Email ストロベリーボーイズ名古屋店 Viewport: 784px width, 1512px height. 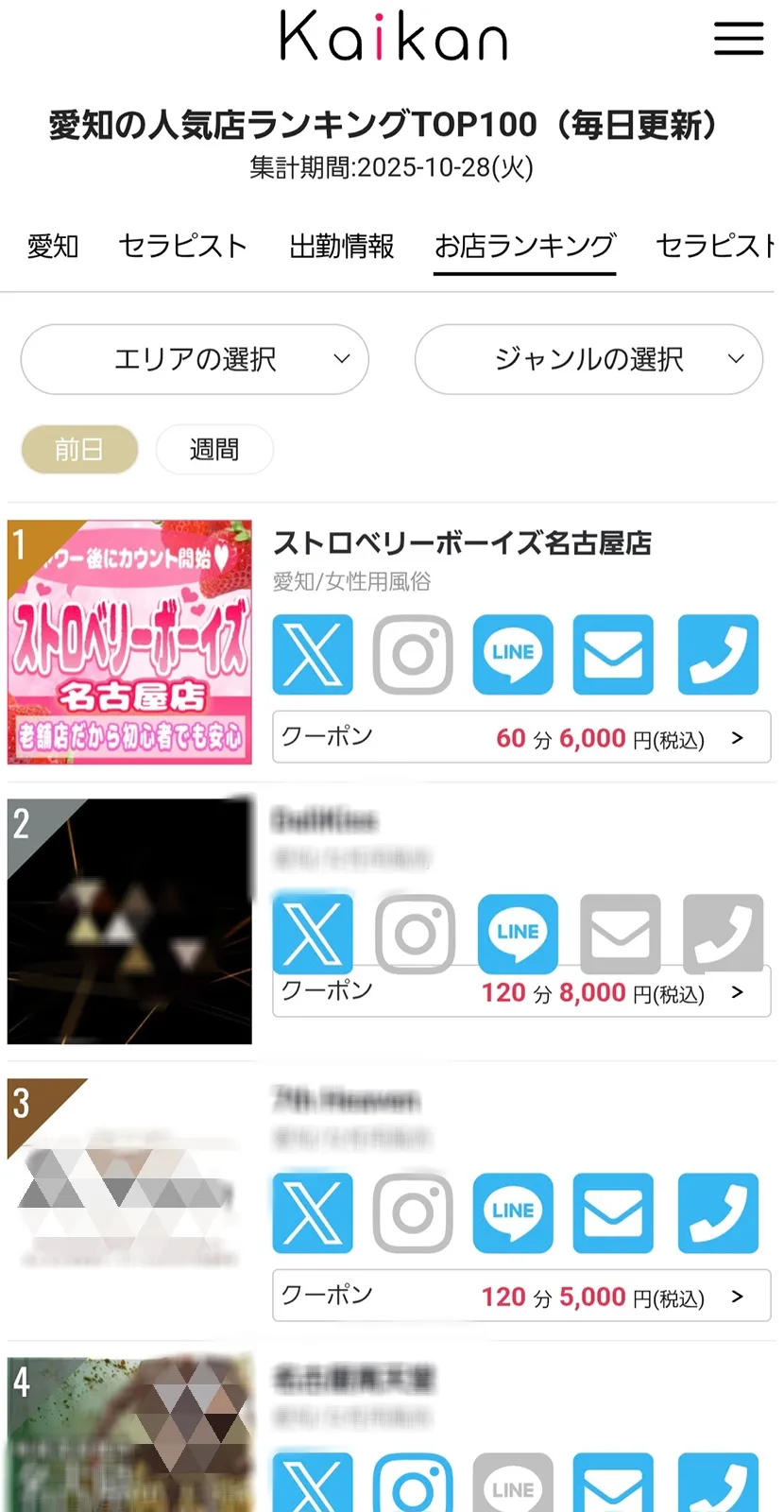point(613,654)
